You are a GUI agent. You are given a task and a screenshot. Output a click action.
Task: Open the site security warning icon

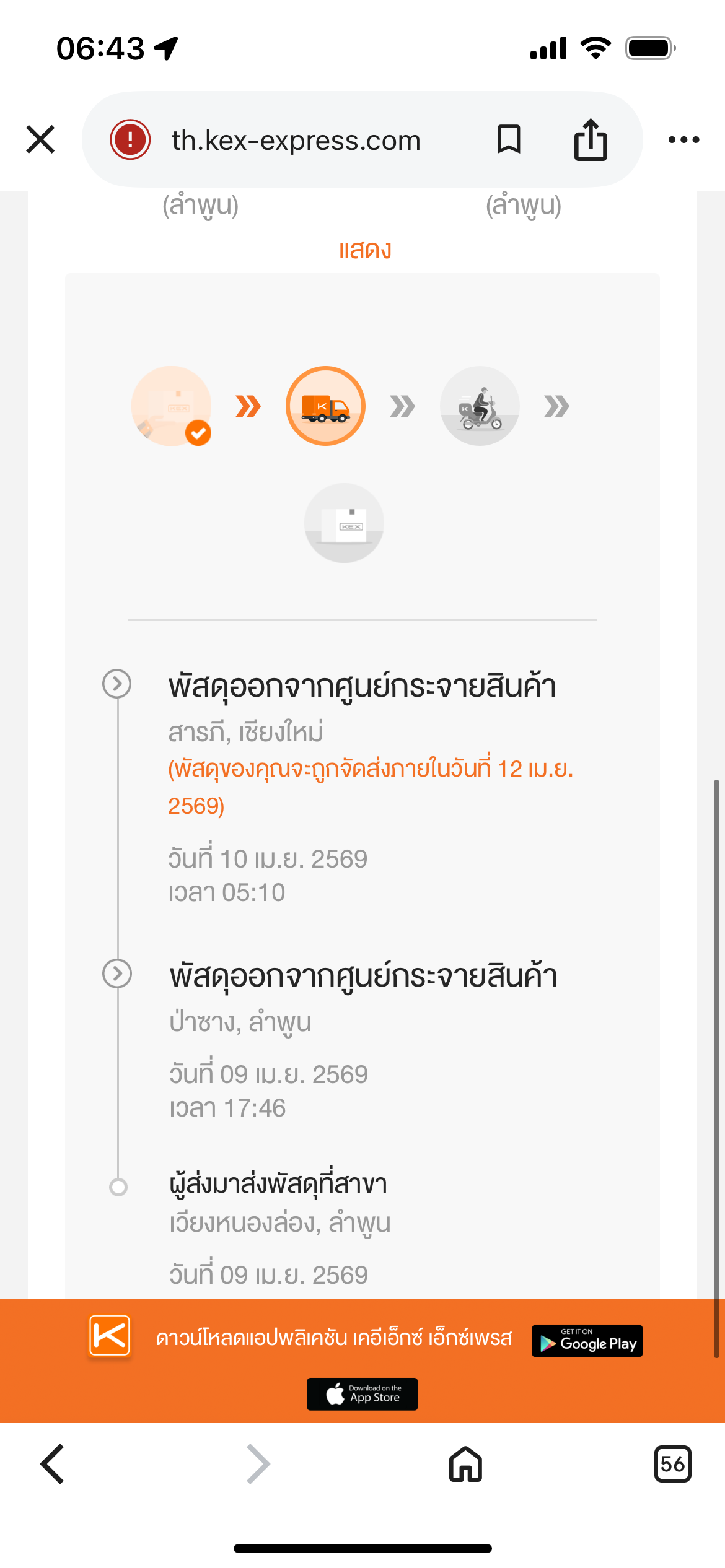pos(130,139)
